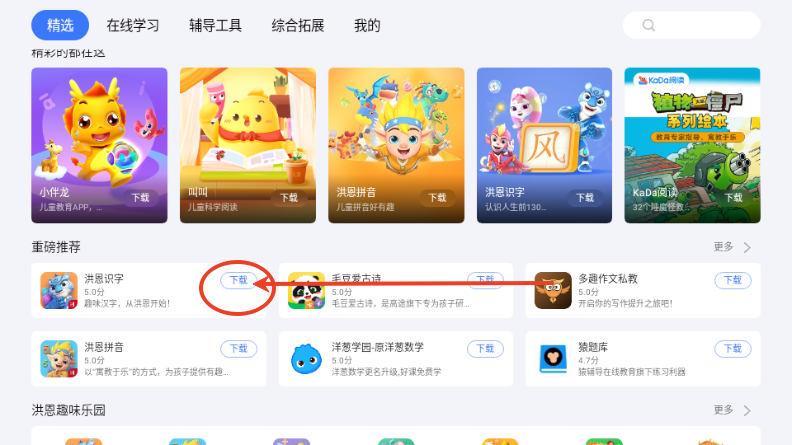
Task: Download 毛豆爱古诗
Action: click(485, 280)
